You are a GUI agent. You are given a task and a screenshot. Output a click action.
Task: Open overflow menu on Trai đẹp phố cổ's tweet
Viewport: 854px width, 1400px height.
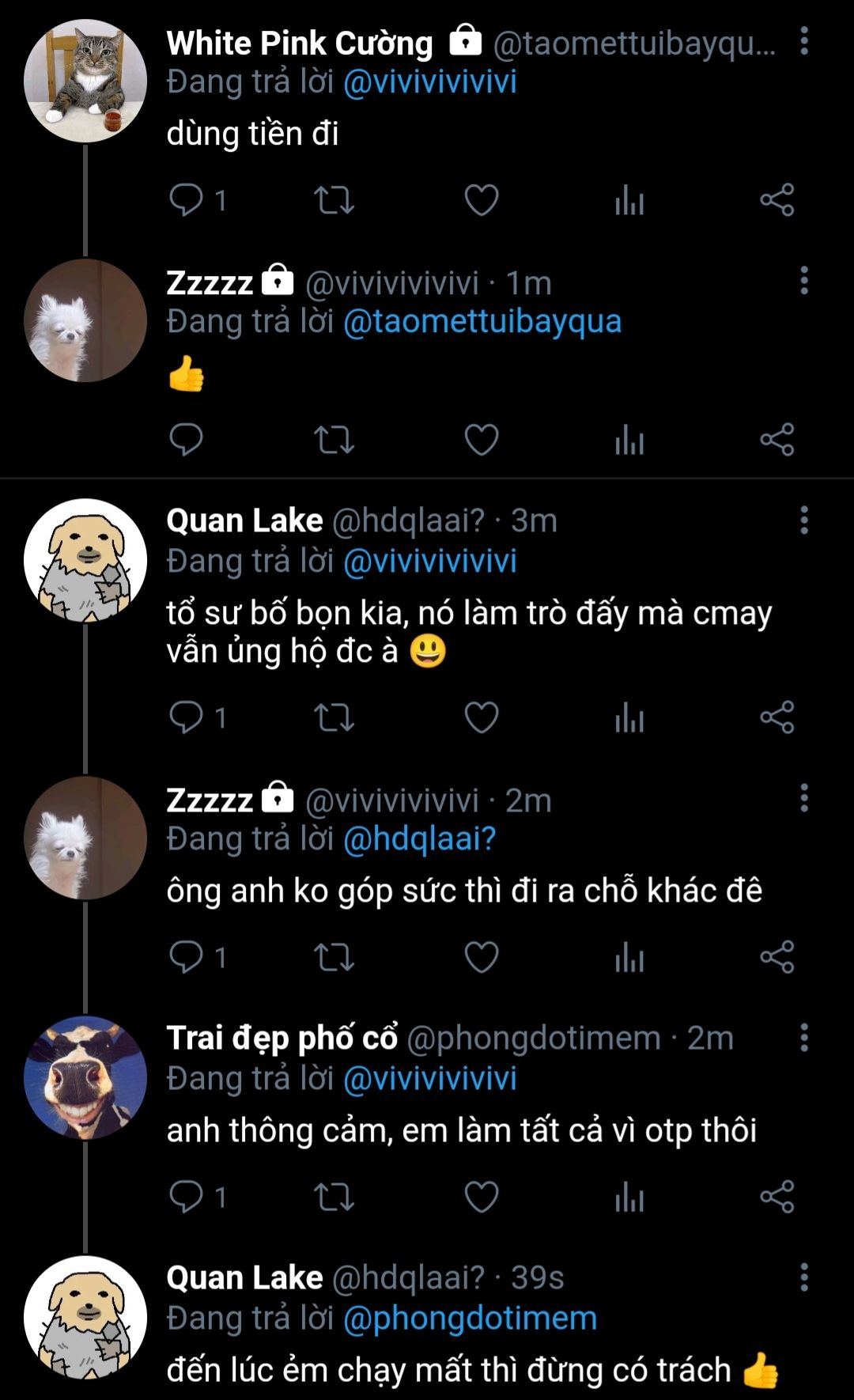[x=803, y=1038]
